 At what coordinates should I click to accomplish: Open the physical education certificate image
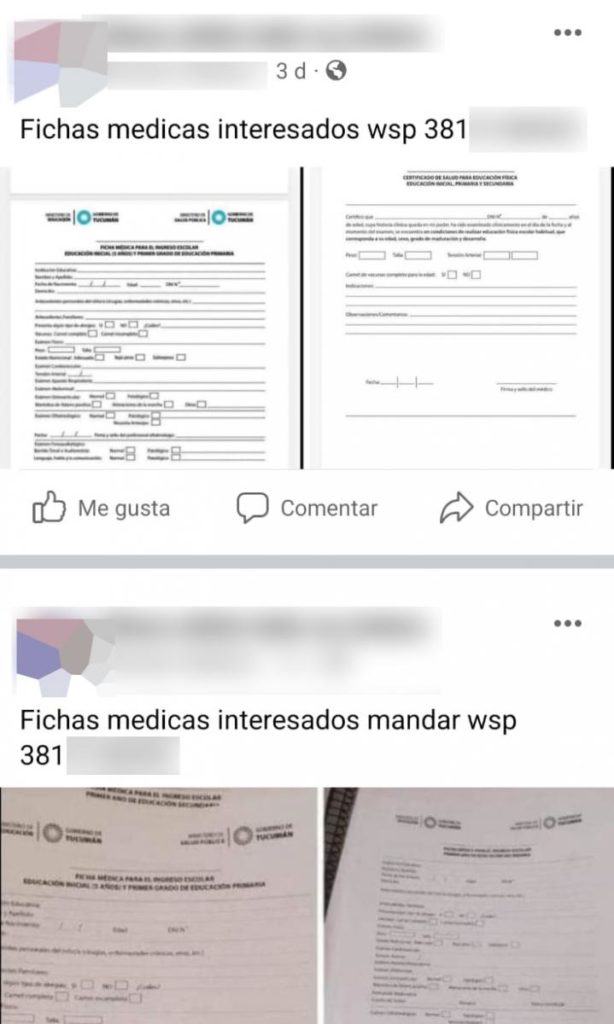click(461, 318)
